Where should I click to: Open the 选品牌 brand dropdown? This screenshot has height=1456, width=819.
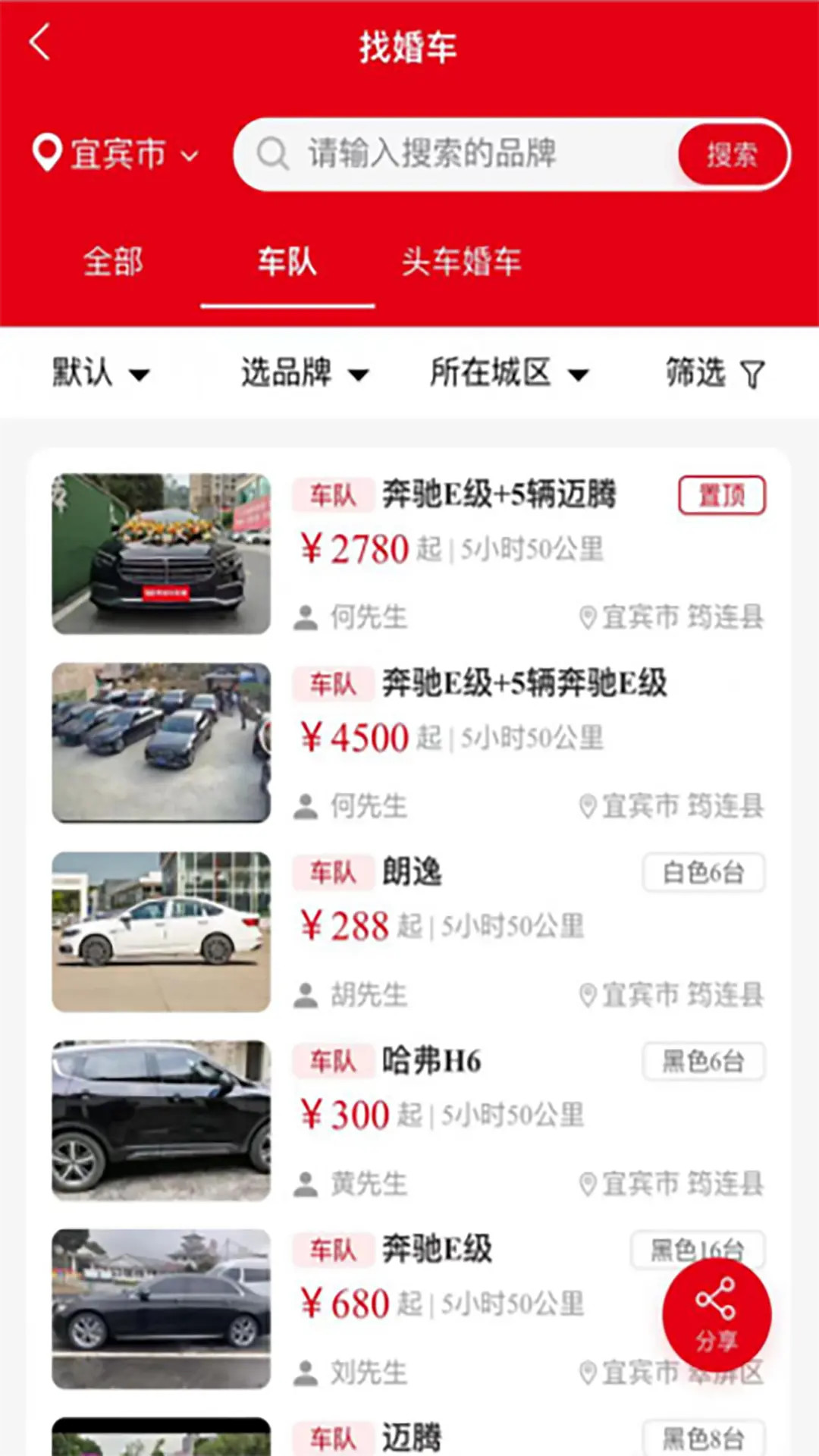coord(305,373)
